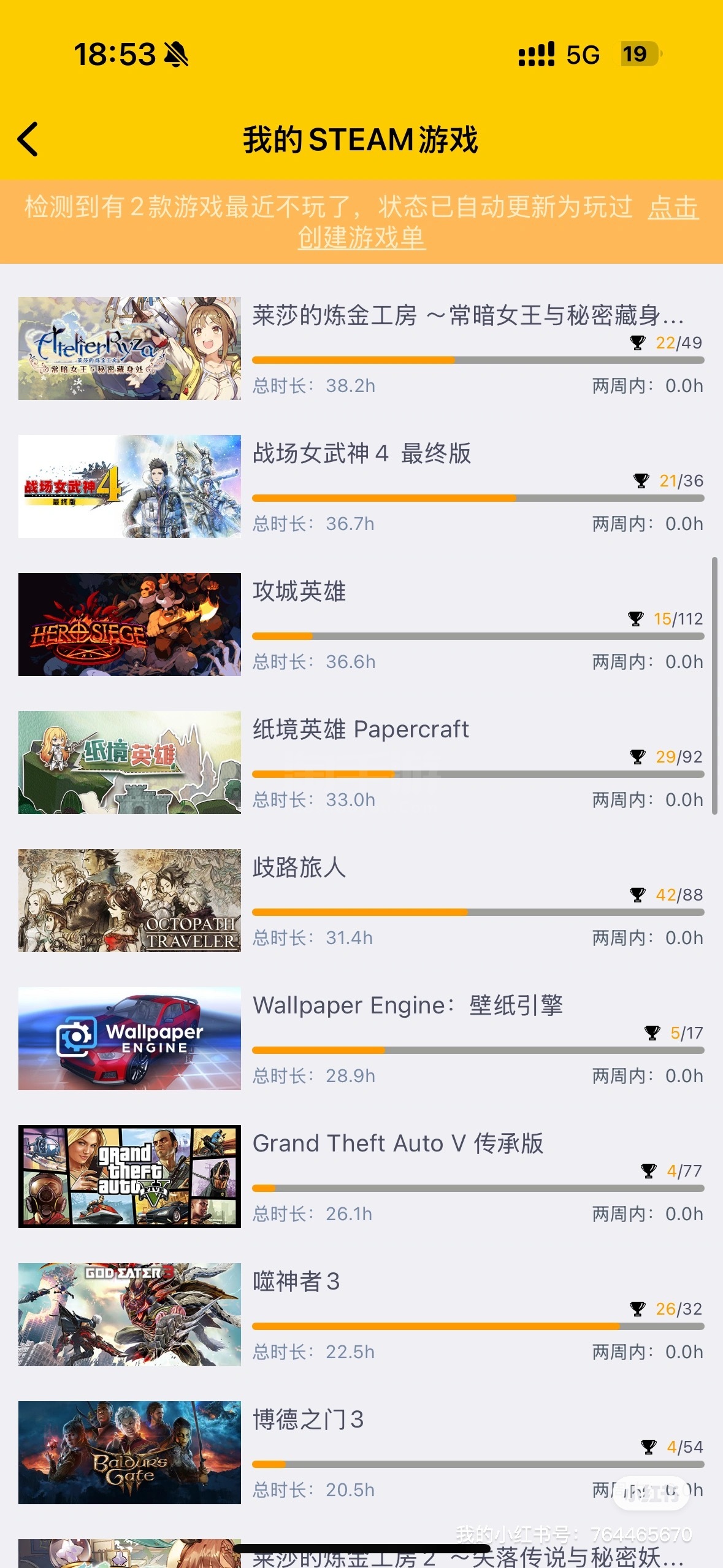723x1568 pixels.
Task: Open the 噬神者3 game entry
Action: [361, 1315]
